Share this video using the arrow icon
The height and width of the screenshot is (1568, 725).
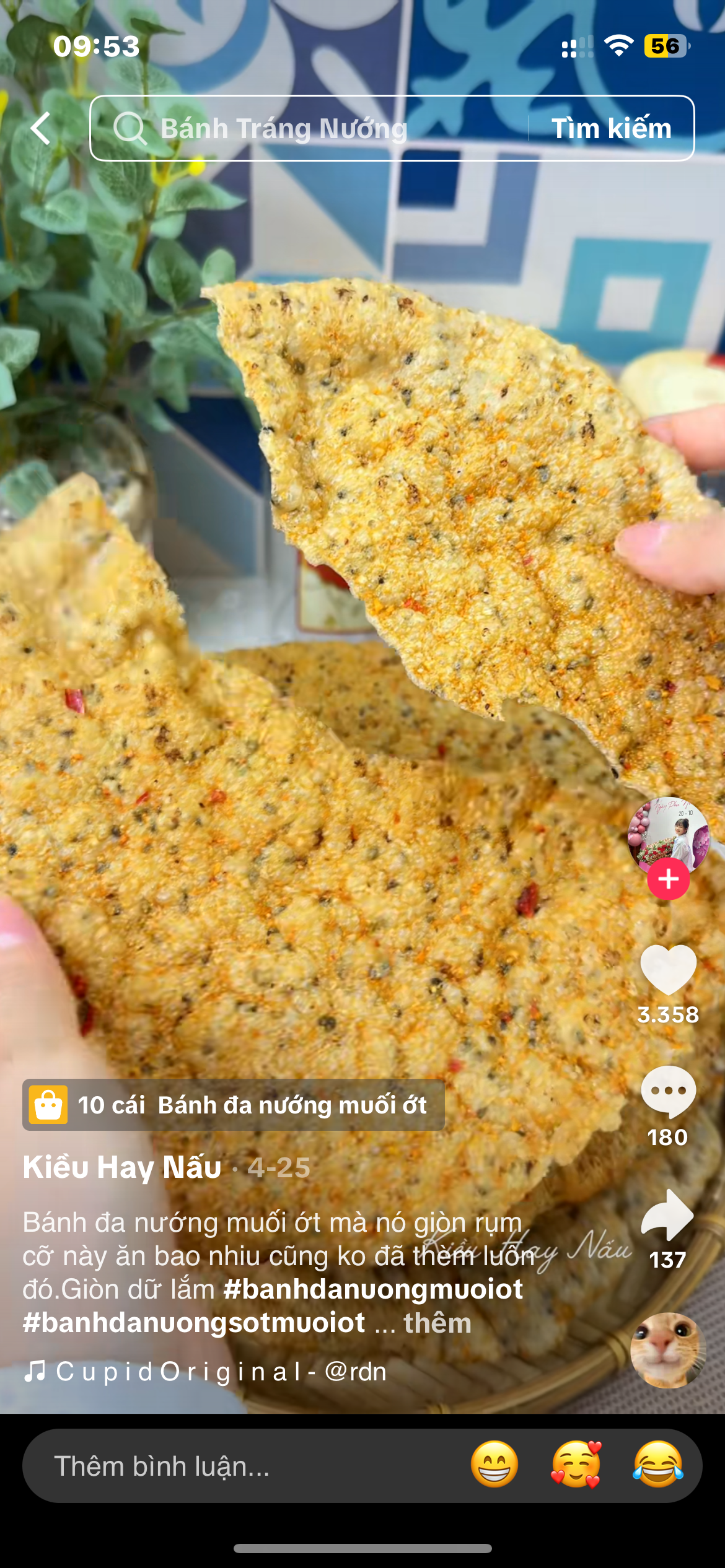click(x=668, y=1215)
